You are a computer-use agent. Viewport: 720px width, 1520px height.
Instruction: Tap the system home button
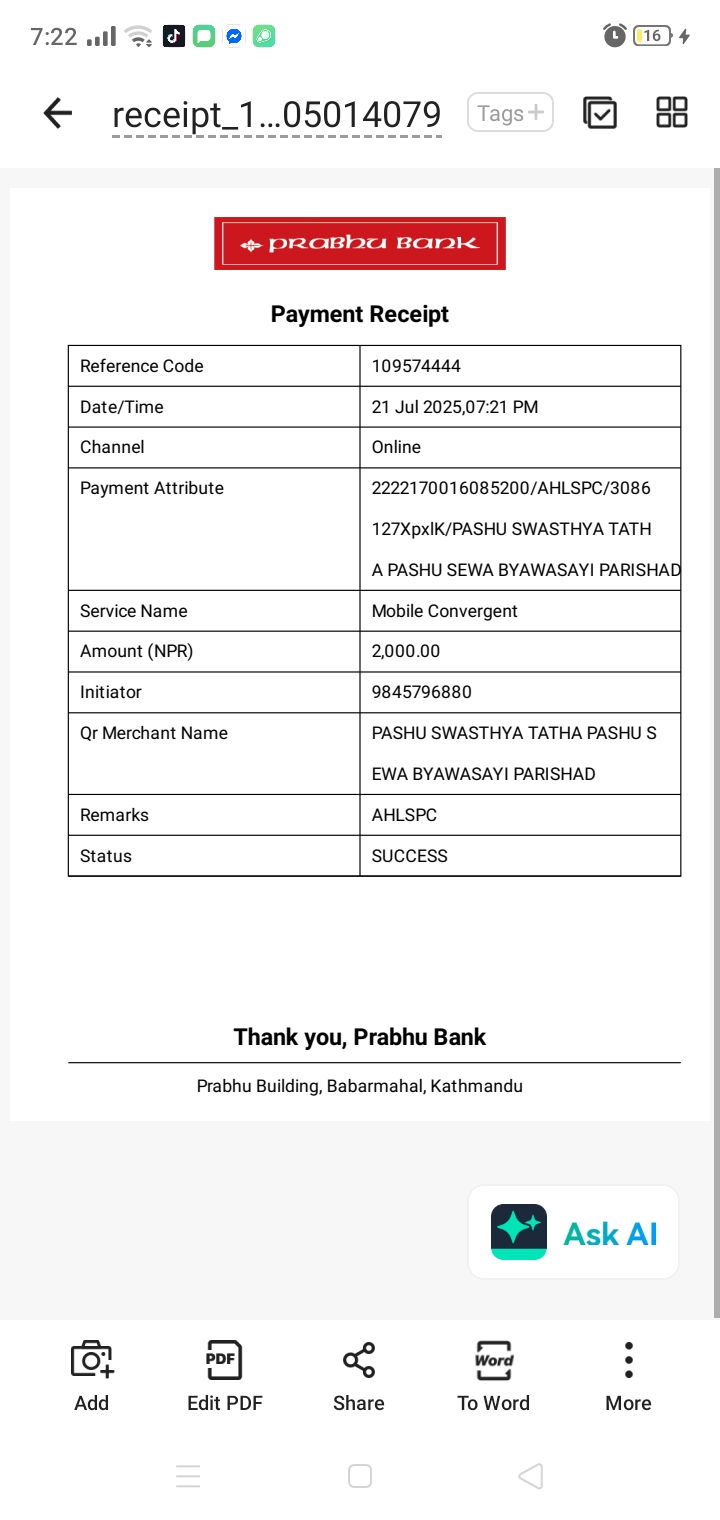(x=360, y=1476)
